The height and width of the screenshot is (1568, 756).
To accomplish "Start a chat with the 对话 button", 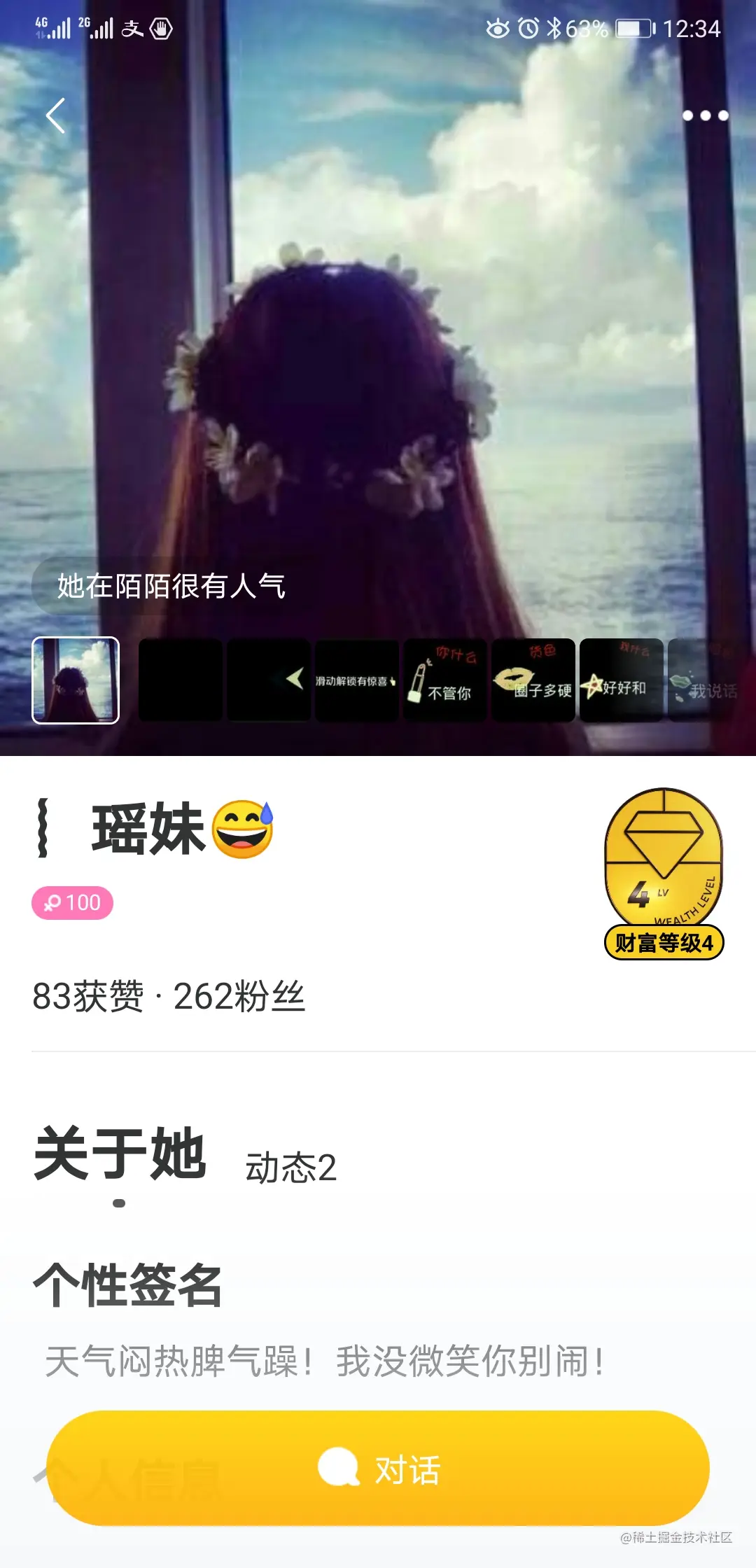I will (378, 1469).
